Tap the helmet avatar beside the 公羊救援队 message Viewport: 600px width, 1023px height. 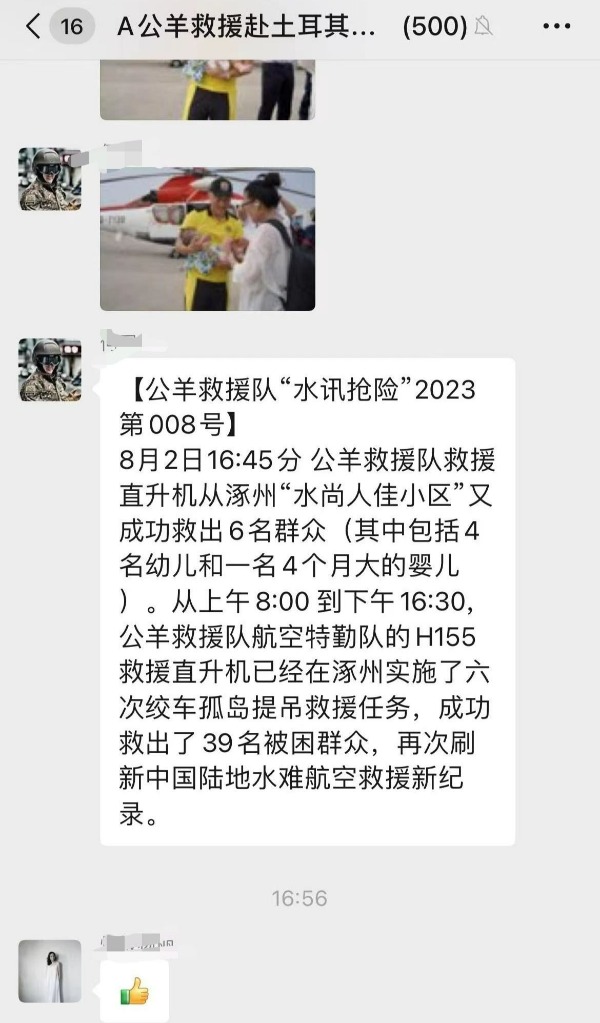point(50,370)
